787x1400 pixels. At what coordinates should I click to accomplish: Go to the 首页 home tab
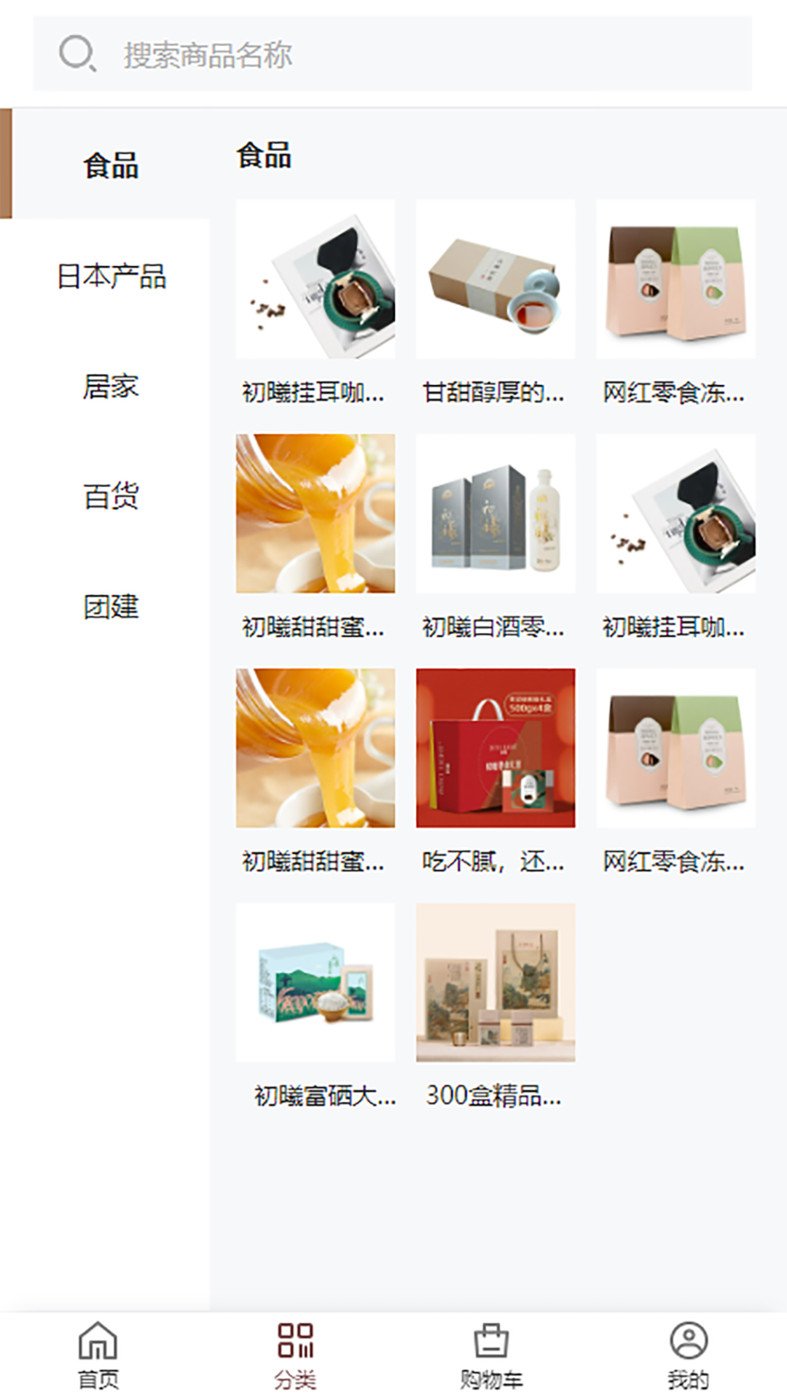coord(98,1355)
